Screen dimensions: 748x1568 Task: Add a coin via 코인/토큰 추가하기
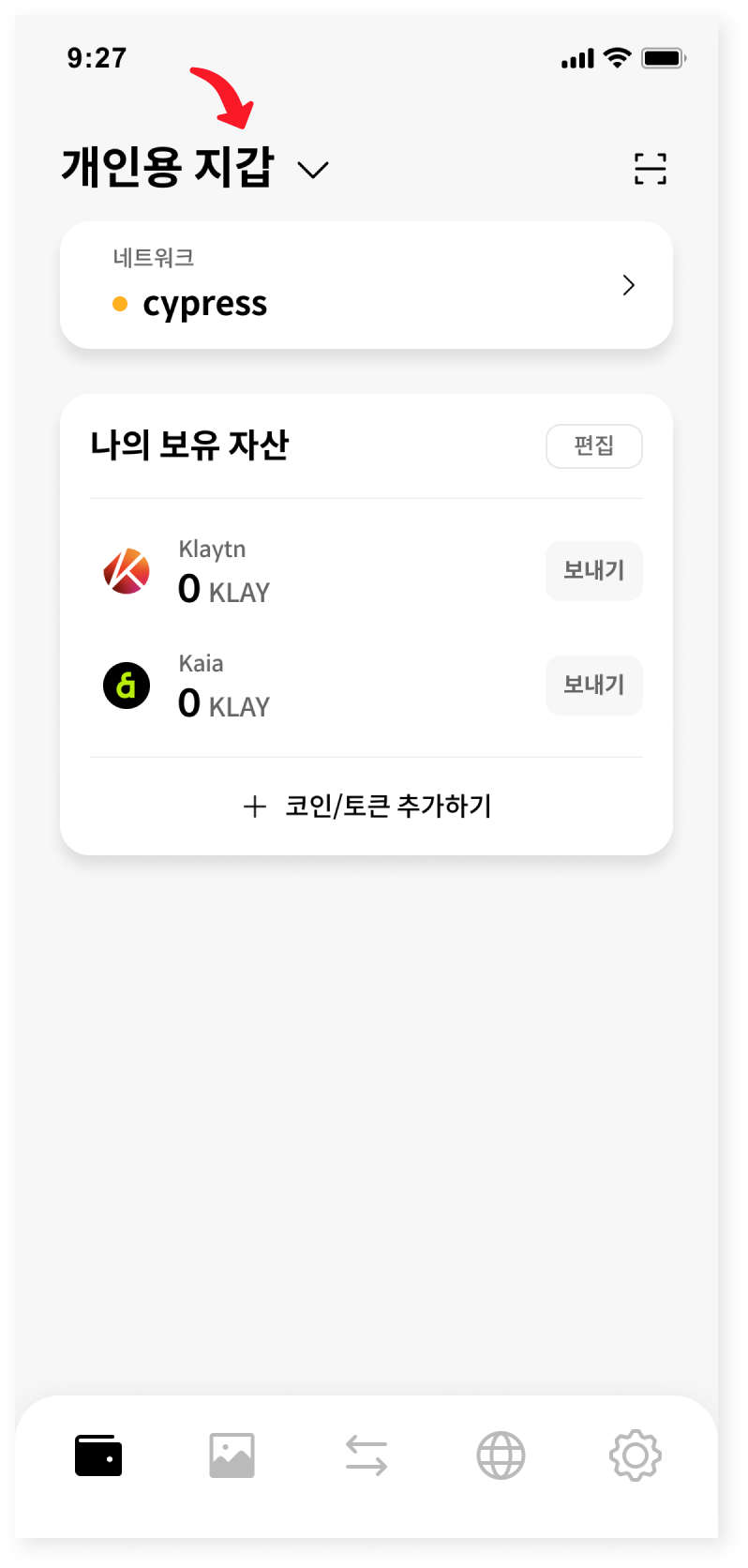[366, 807]
